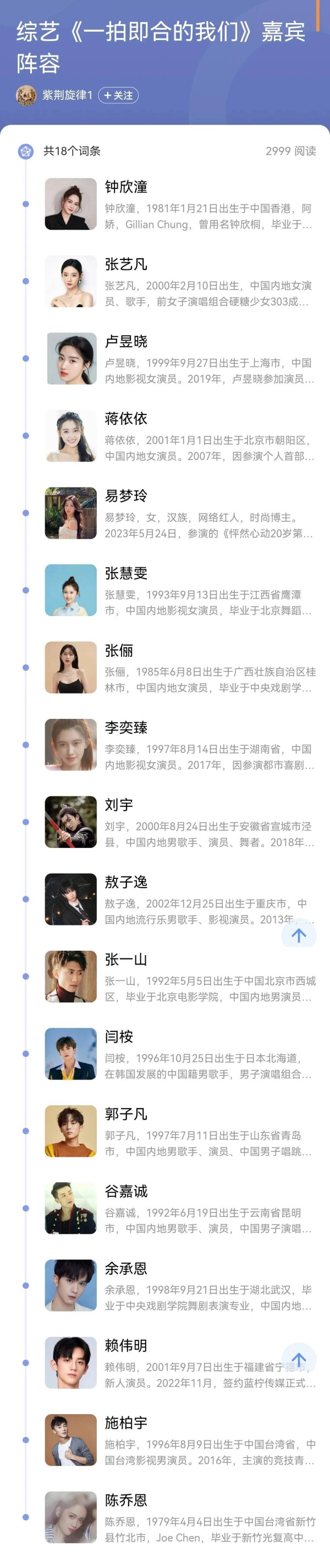Viewport: 330px width, 1568px height.
Task: Tap the 闫桉 row
Action: coord(180,1055)
